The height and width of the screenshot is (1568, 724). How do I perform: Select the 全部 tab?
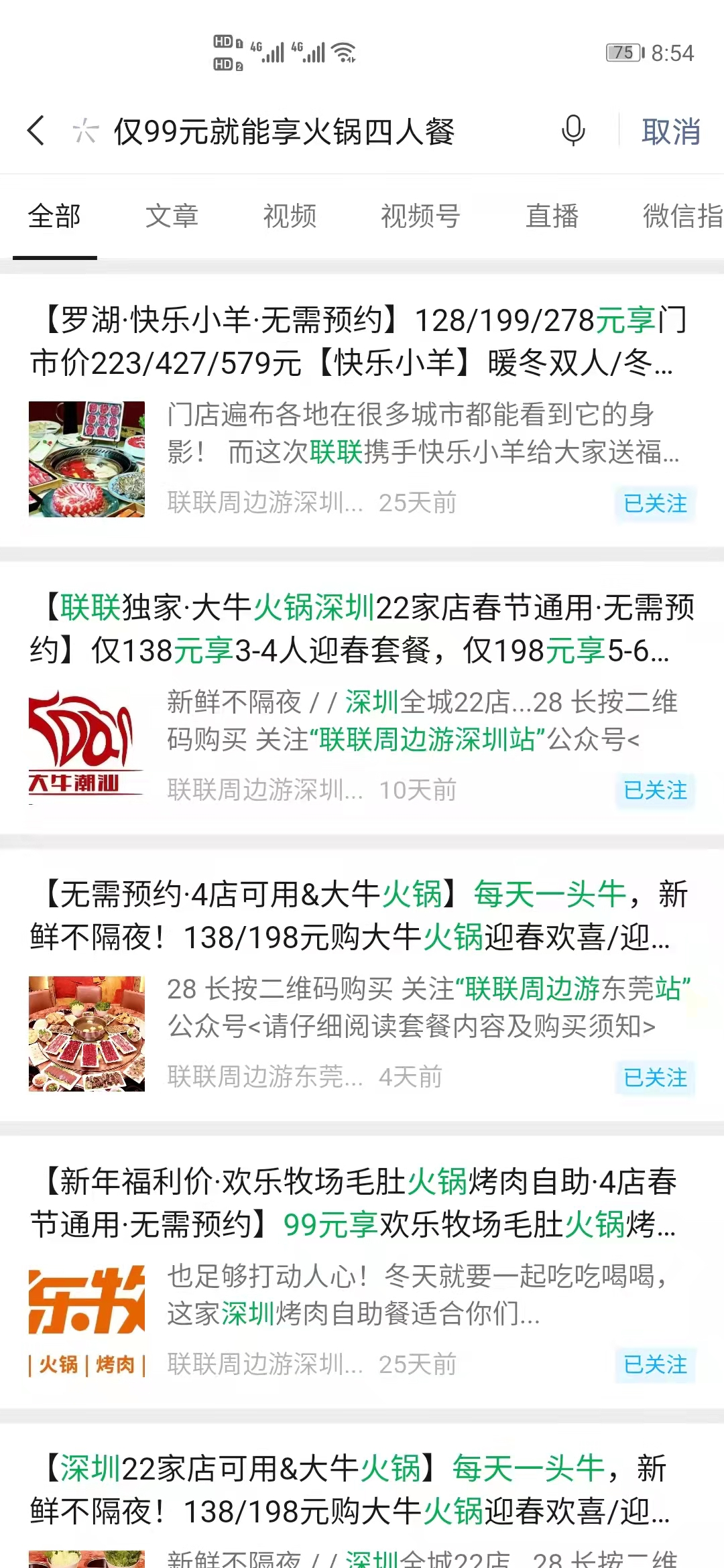[x=54, y=216]
